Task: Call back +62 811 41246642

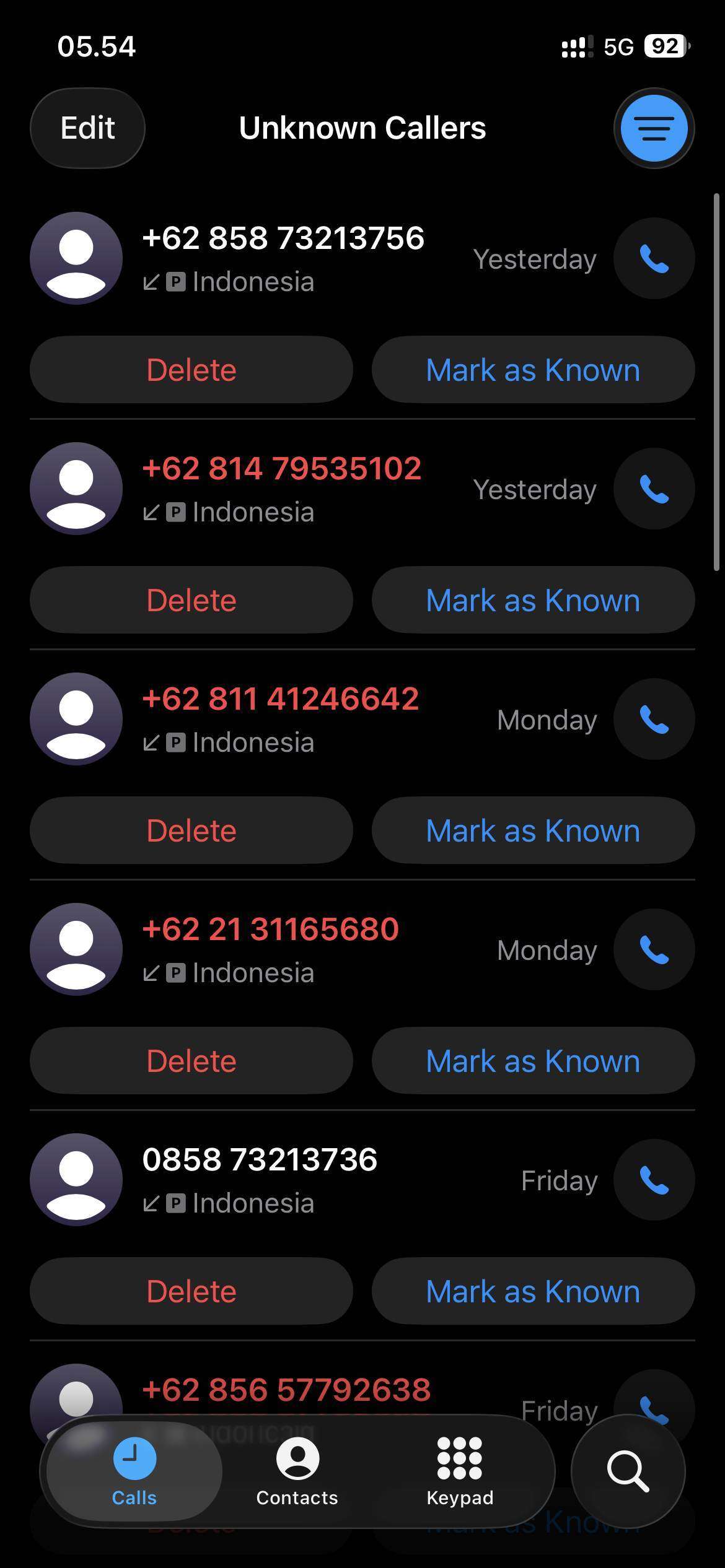Action: [654, 720]
